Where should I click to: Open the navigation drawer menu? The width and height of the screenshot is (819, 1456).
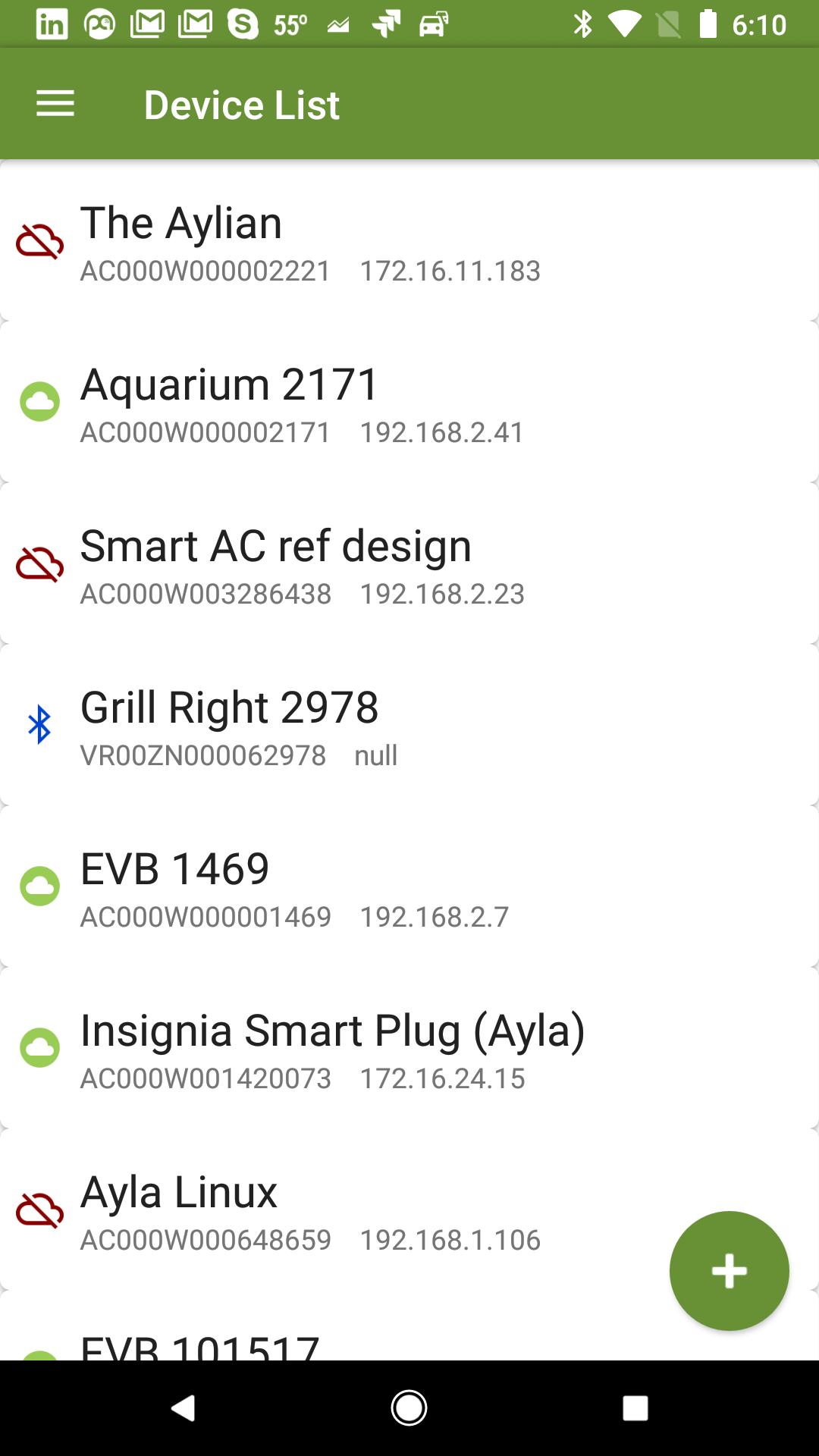[55, 104]
